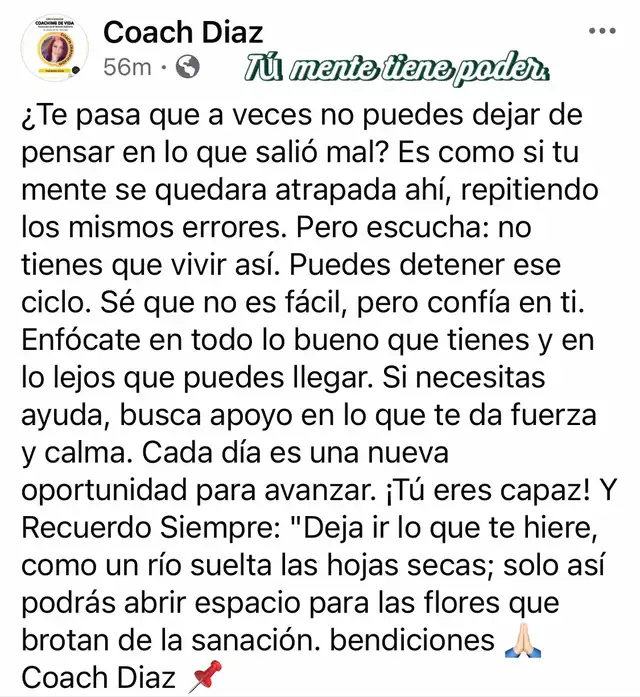Image resolution: width=640 pixels, height=697 pixels.
Task: Open the post's three-dot overflow menu
Action: pyautogui.click(x=602, y=31)
